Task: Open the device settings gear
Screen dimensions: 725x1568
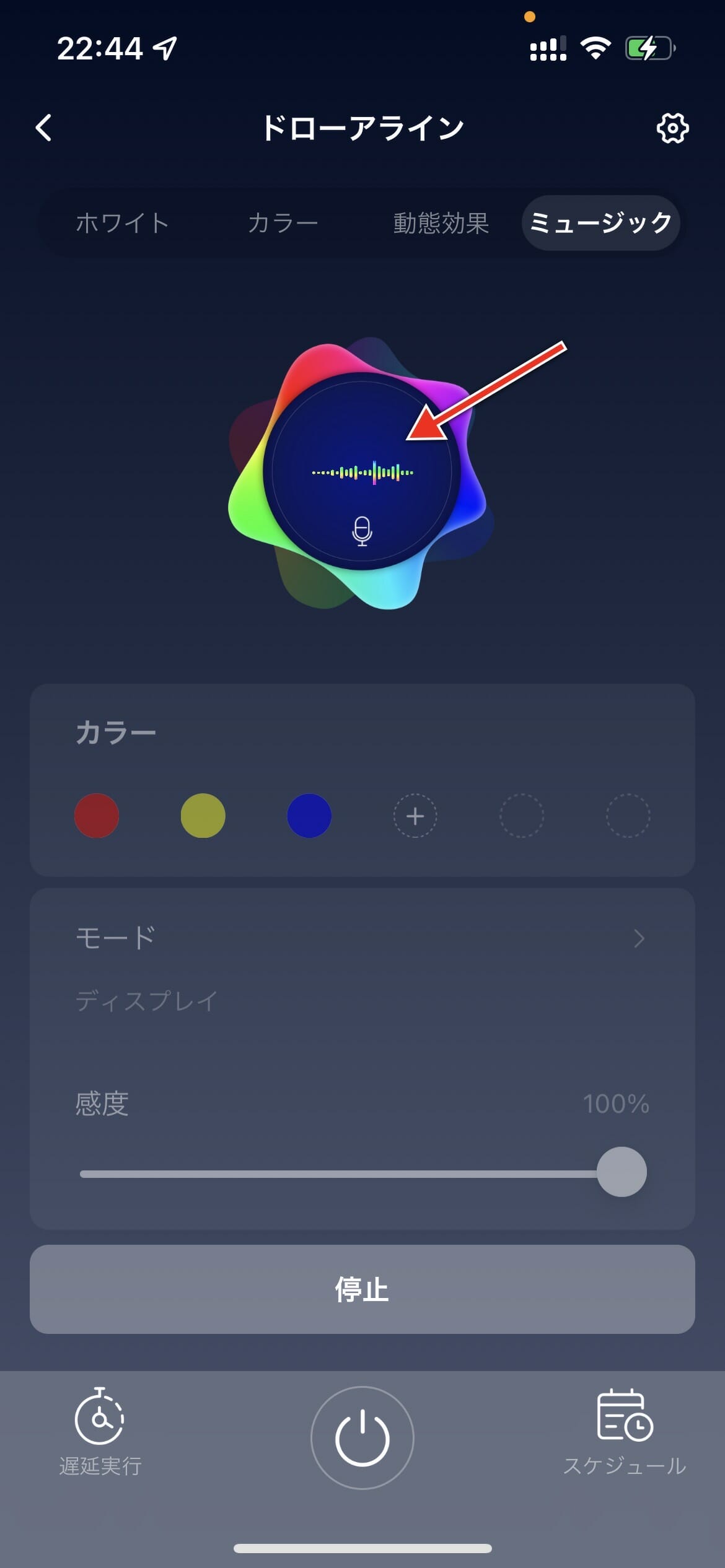Action: tap(672, 128)
